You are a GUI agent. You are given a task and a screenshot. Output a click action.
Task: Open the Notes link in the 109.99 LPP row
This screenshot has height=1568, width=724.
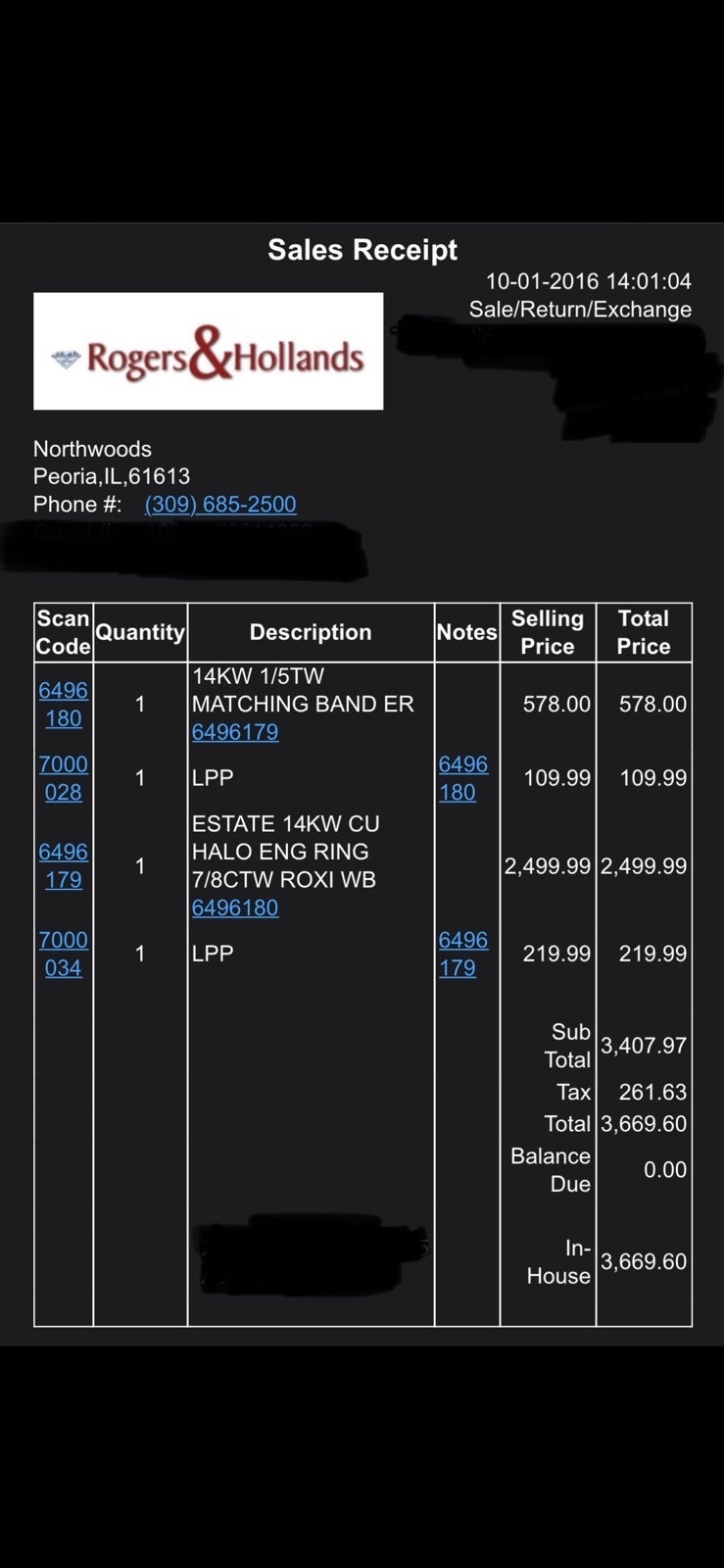(462, 777)
